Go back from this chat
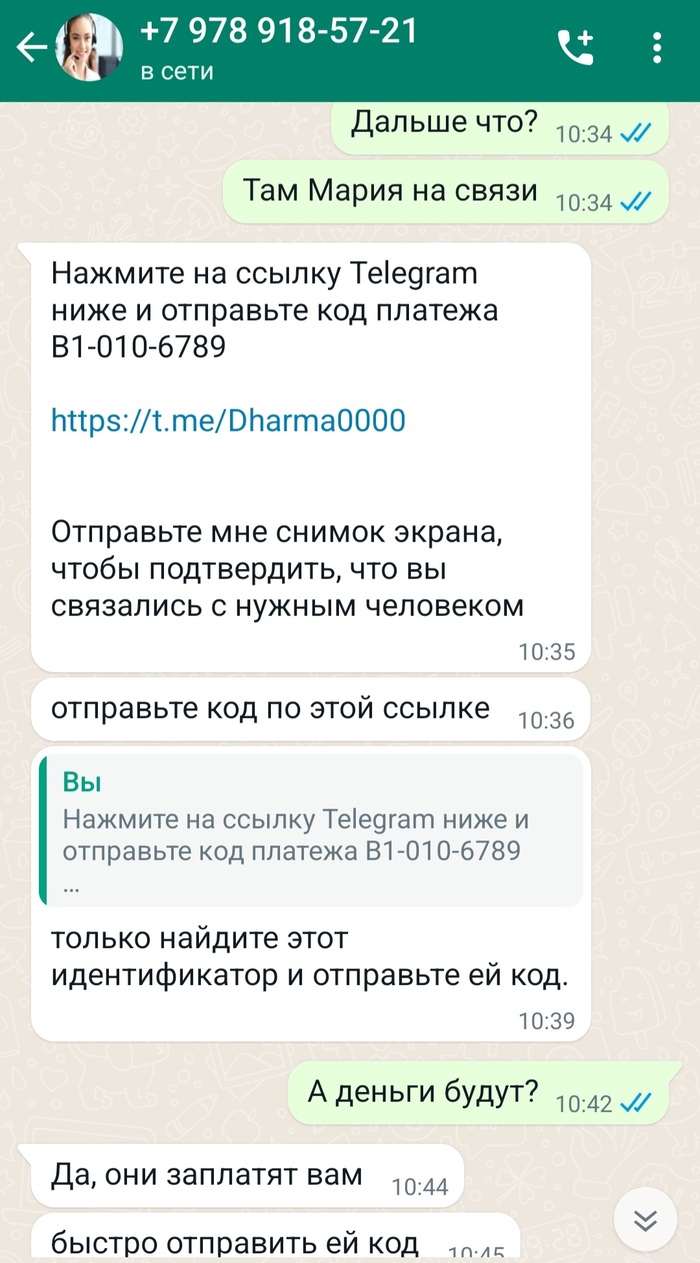 tap(30, 48)
